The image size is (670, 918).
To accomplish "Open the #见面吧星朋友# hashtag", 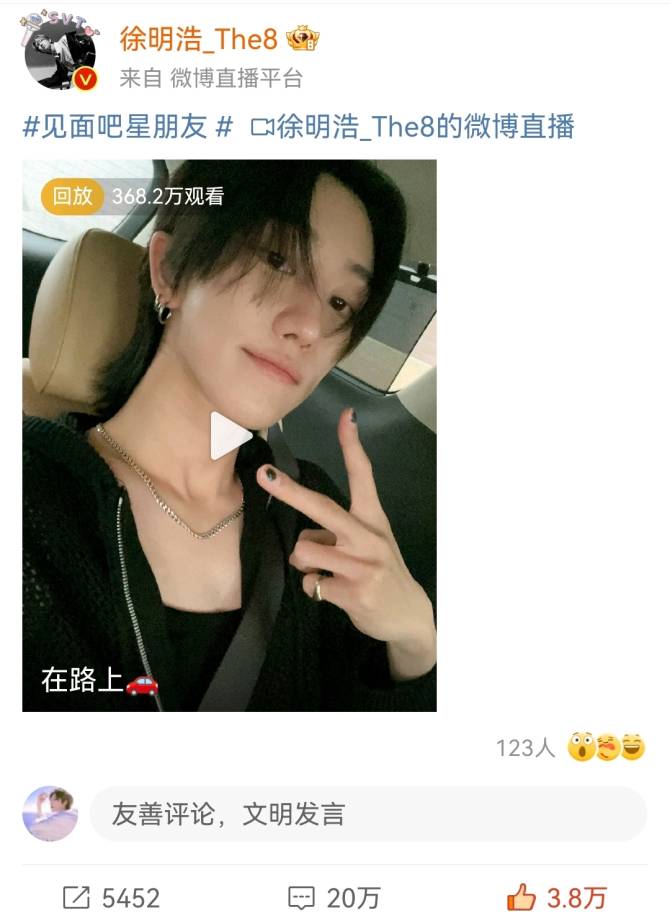I will point(128,127).
